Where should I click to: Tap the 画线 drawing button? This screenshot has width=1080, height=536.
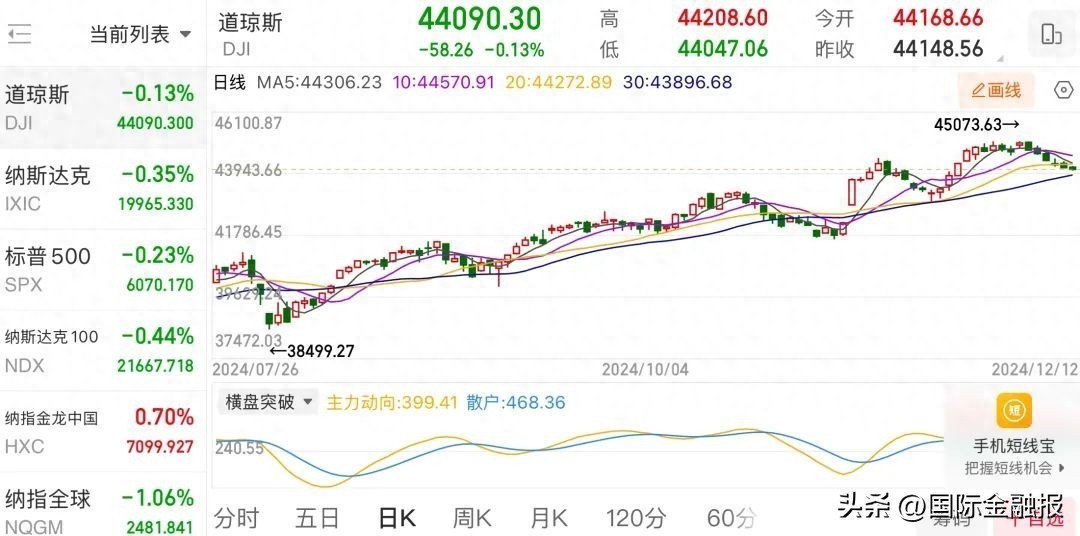(996, 91)
